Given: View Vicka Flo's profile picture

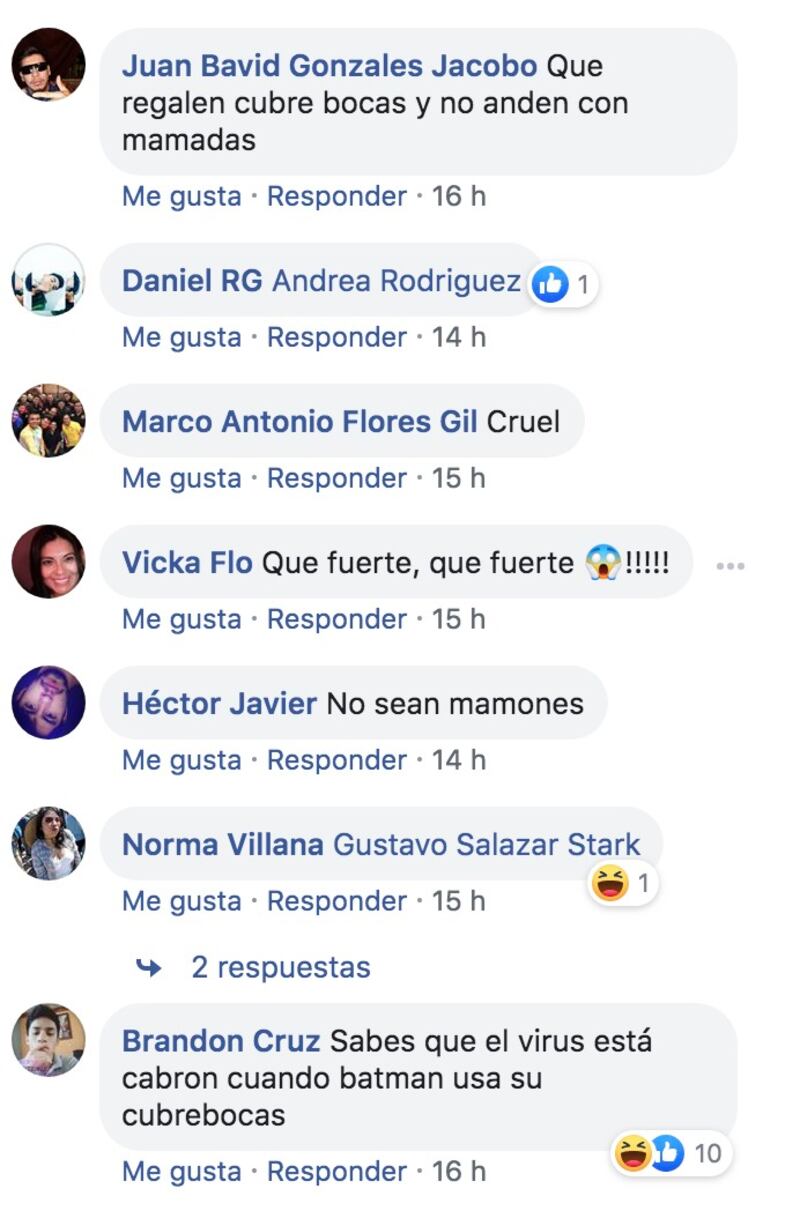Looking at the screenshot, I should coord(48,562).
